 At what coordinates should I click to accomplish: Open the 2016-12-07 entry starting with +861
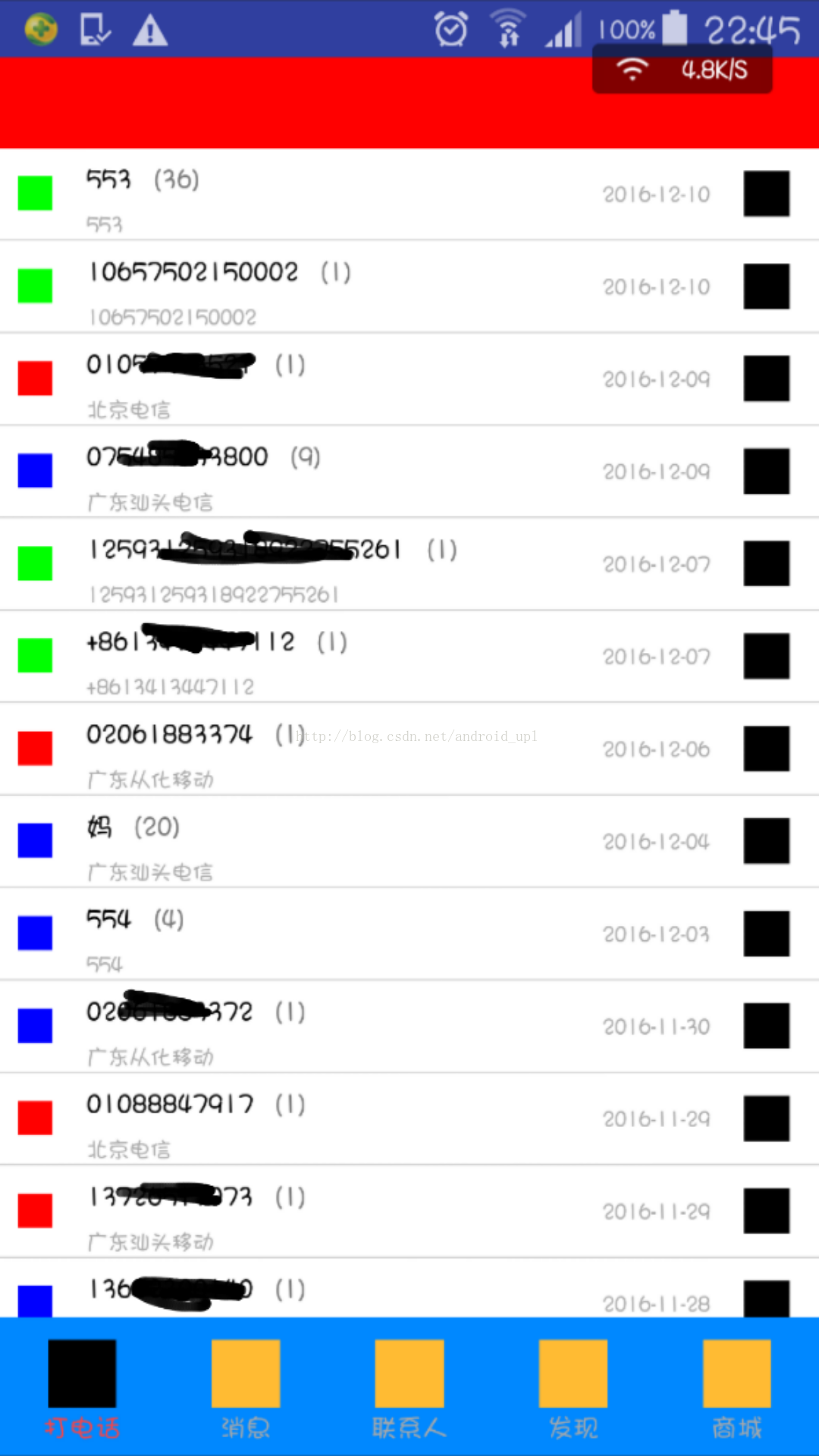[x=409, y=657]
